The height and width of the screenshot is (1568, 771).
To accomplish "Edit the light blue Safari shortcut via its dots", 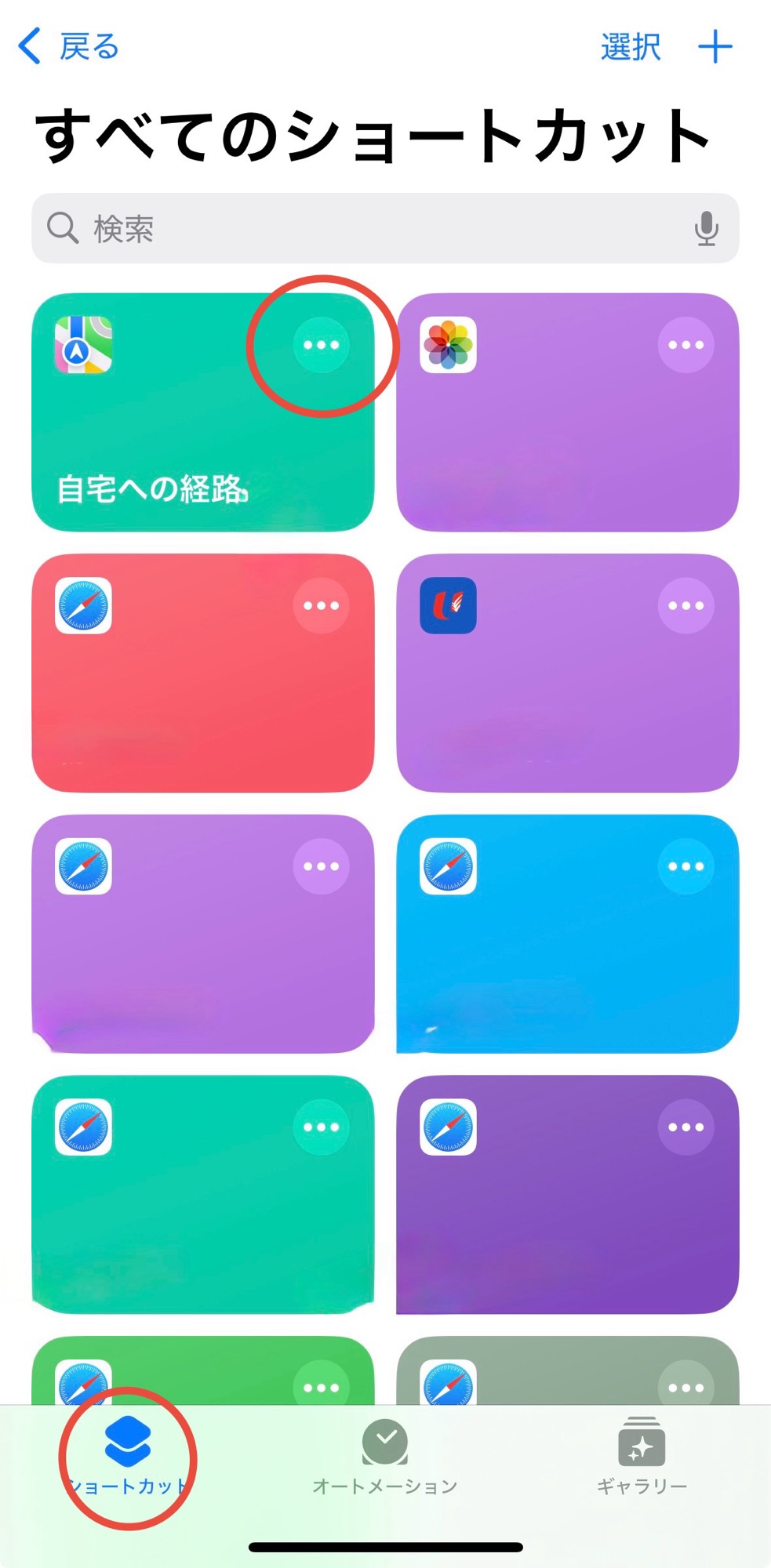I will pos(686,866).
